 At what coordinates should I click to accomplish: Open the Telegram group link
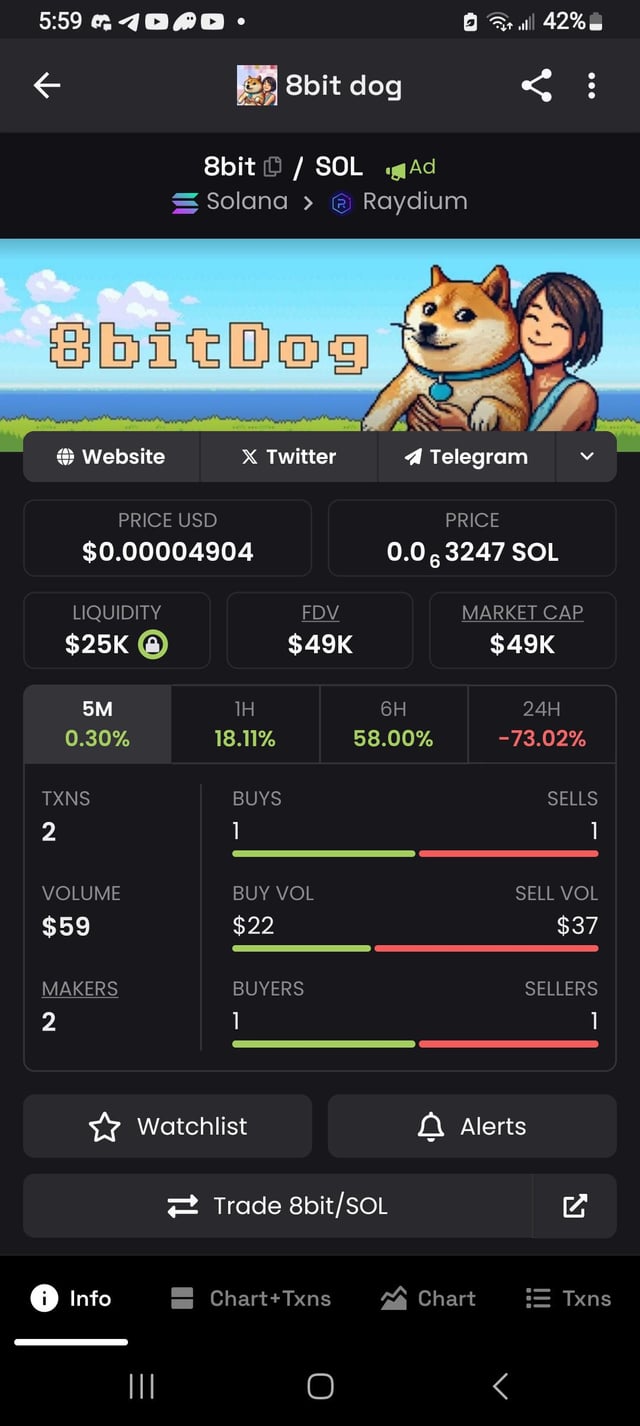point(466,457)
